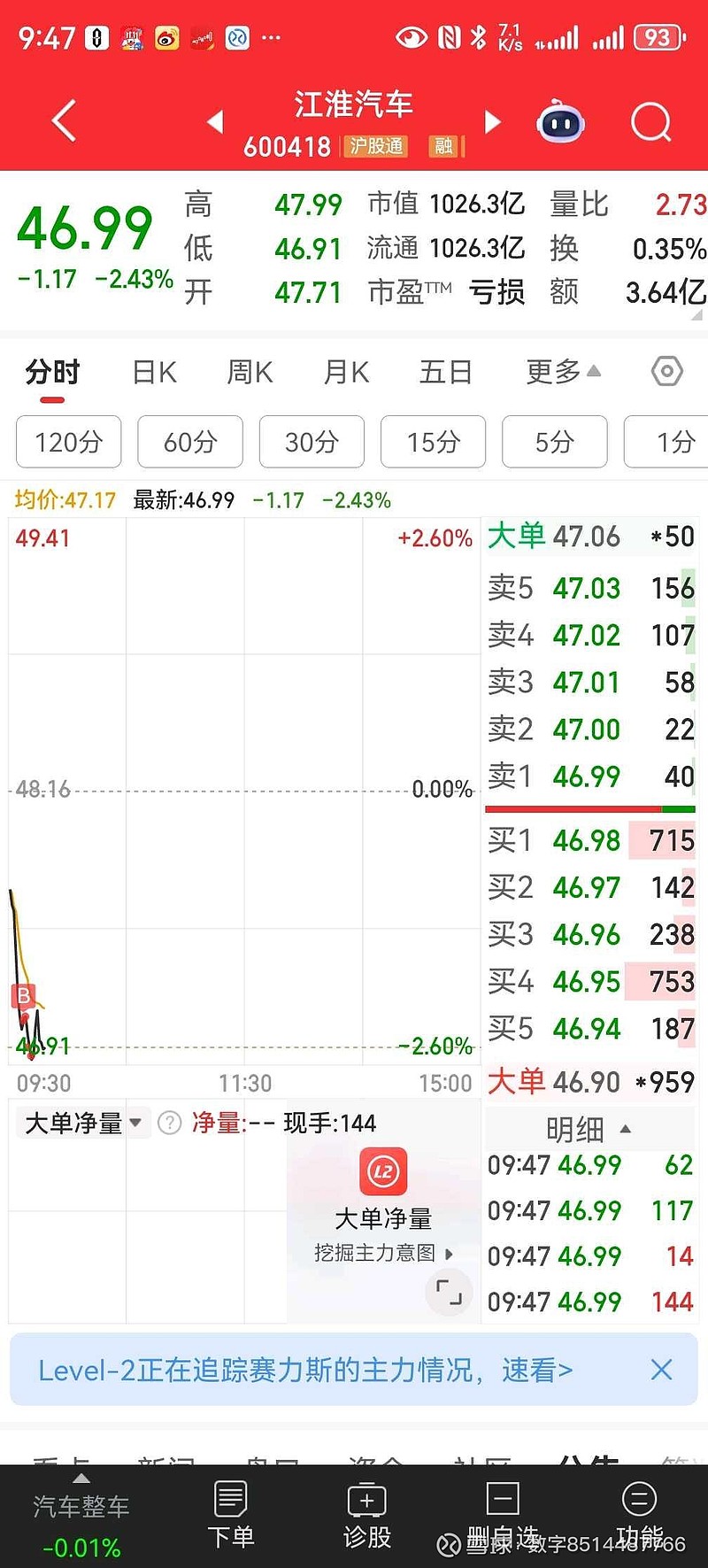Tap 删自选 to remove from watchlist
Image resolution: width=708 pixels, height=1568 pixels.
pyautogui.click(x=501, y=1514)
